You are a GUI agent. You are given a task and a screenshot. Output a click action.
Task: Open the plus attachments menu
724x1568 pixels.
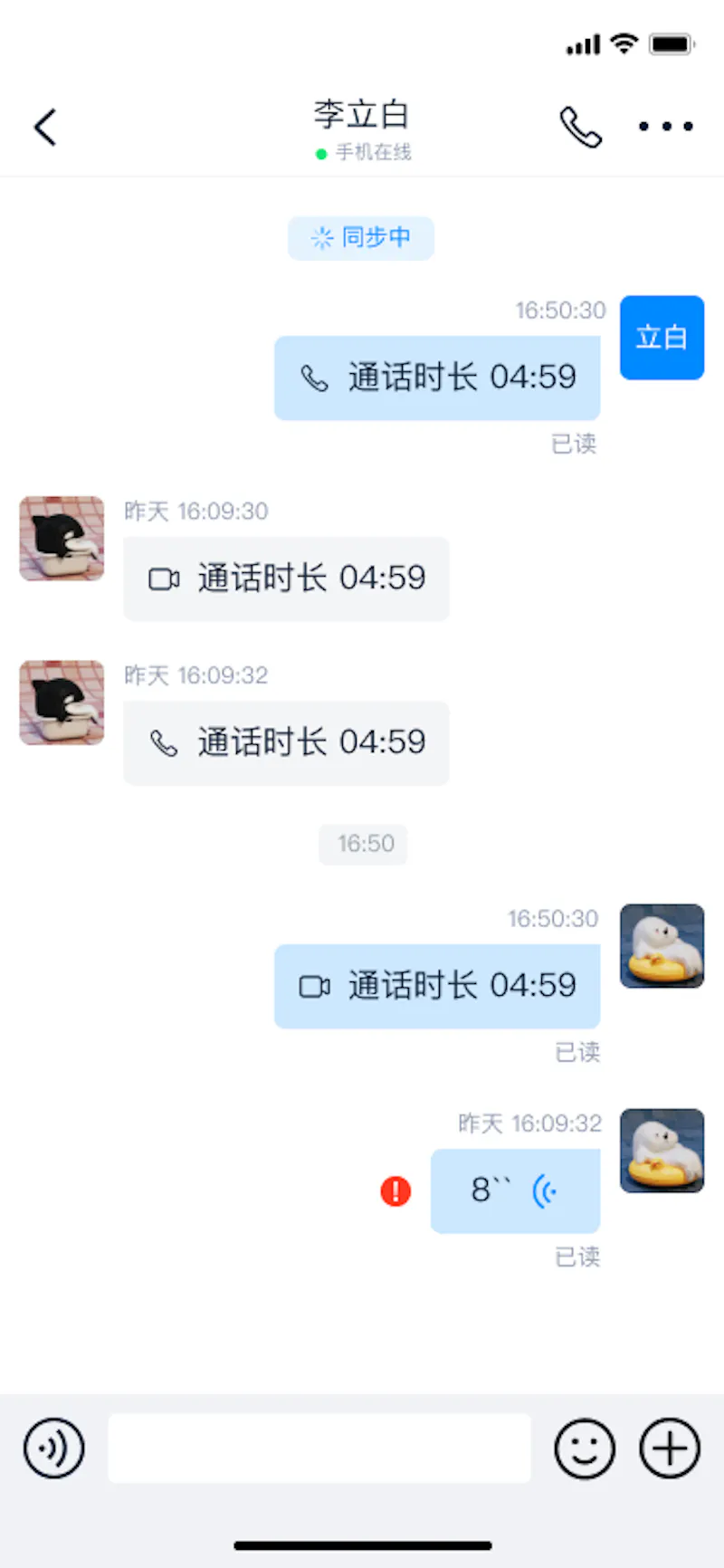(x=670, y=1448)
